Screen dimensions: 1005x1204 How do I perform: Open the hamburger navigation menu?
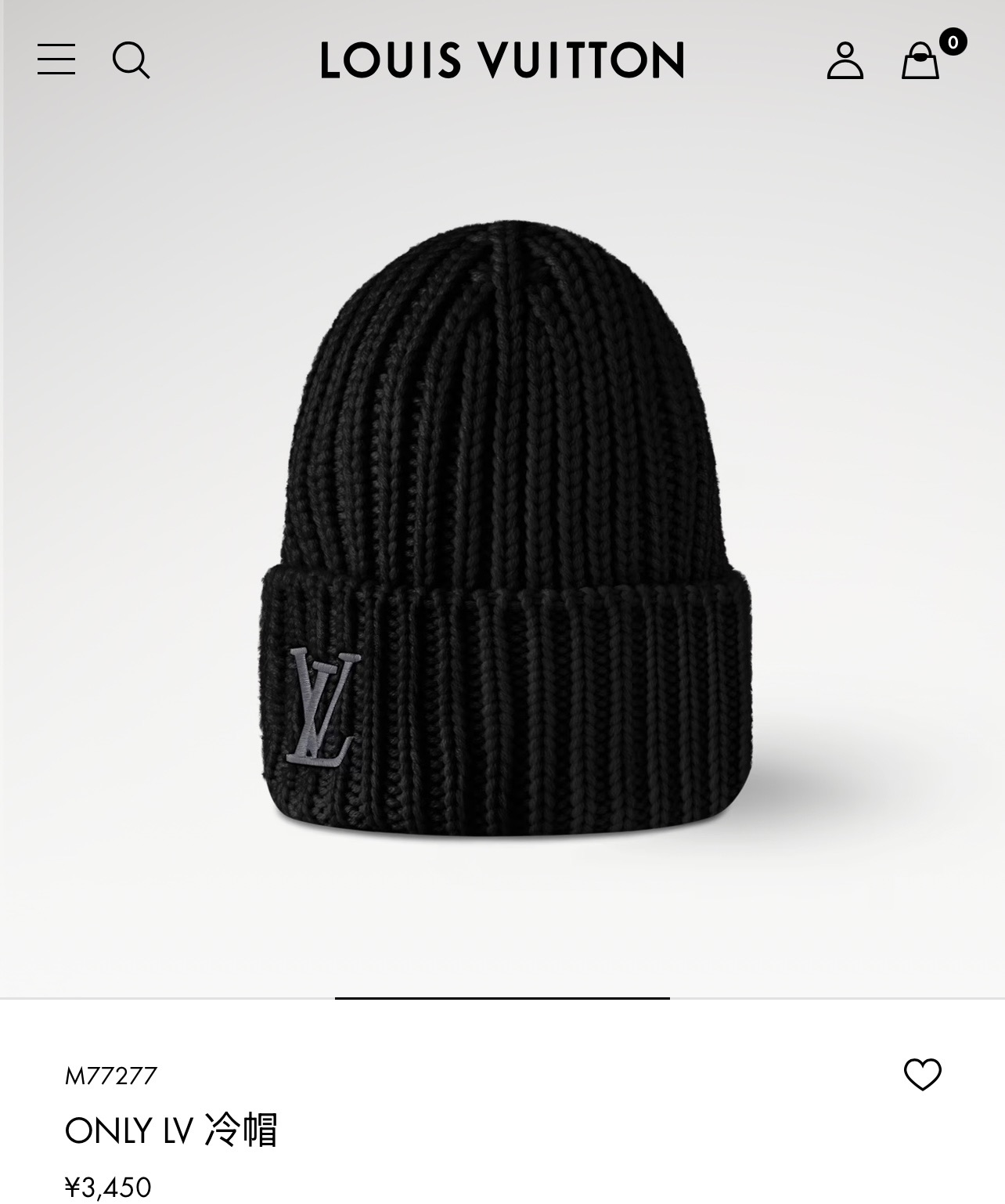(56, 59)
